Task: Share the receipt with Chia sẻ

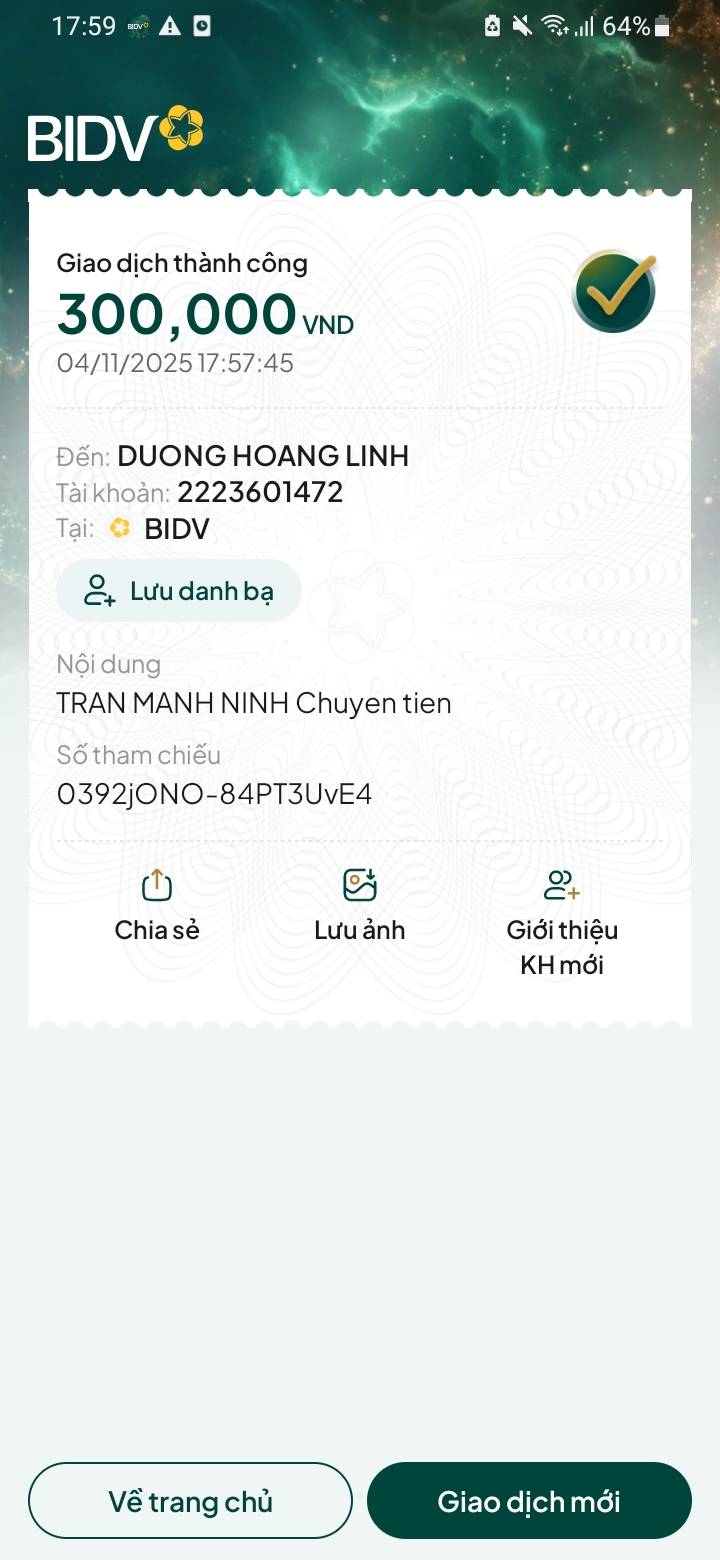Action: pyautogui.click(x=157, y=906)
